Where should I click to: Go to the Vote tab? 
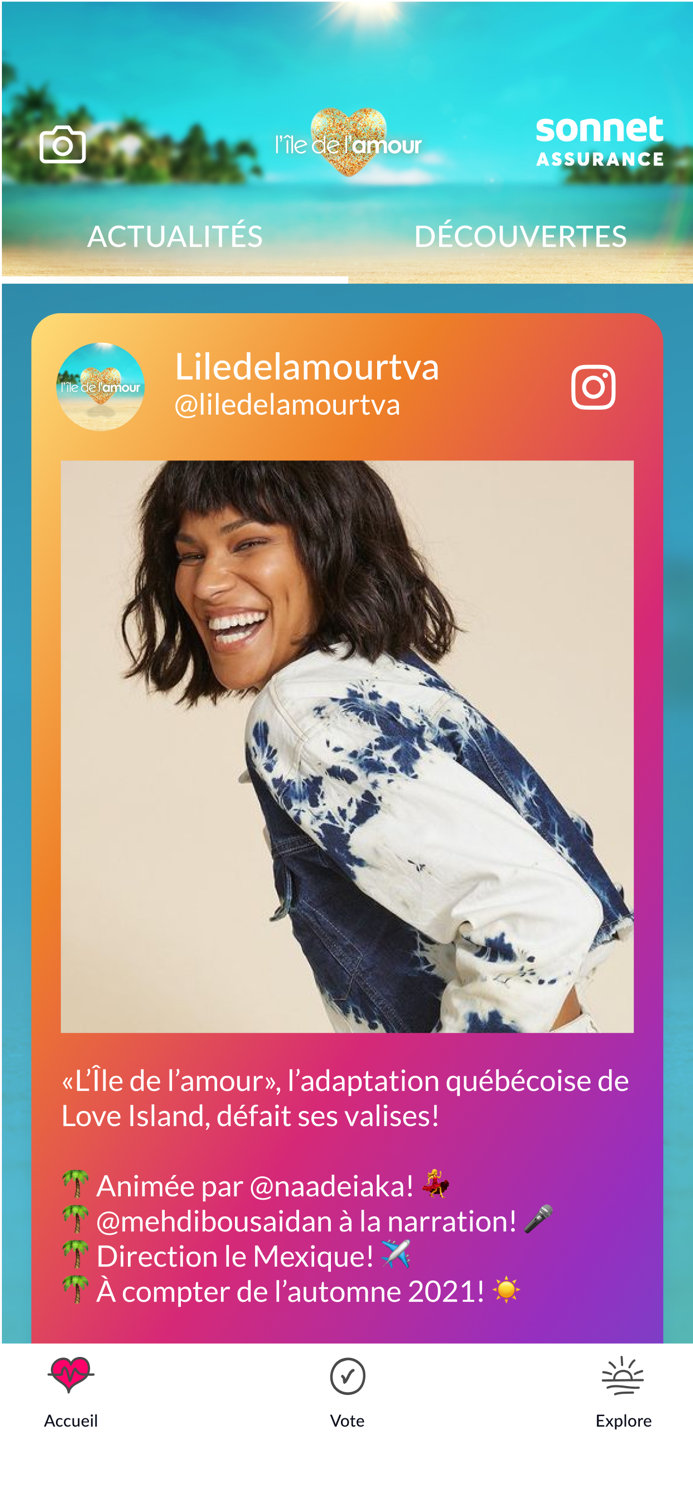[347, 1392]
